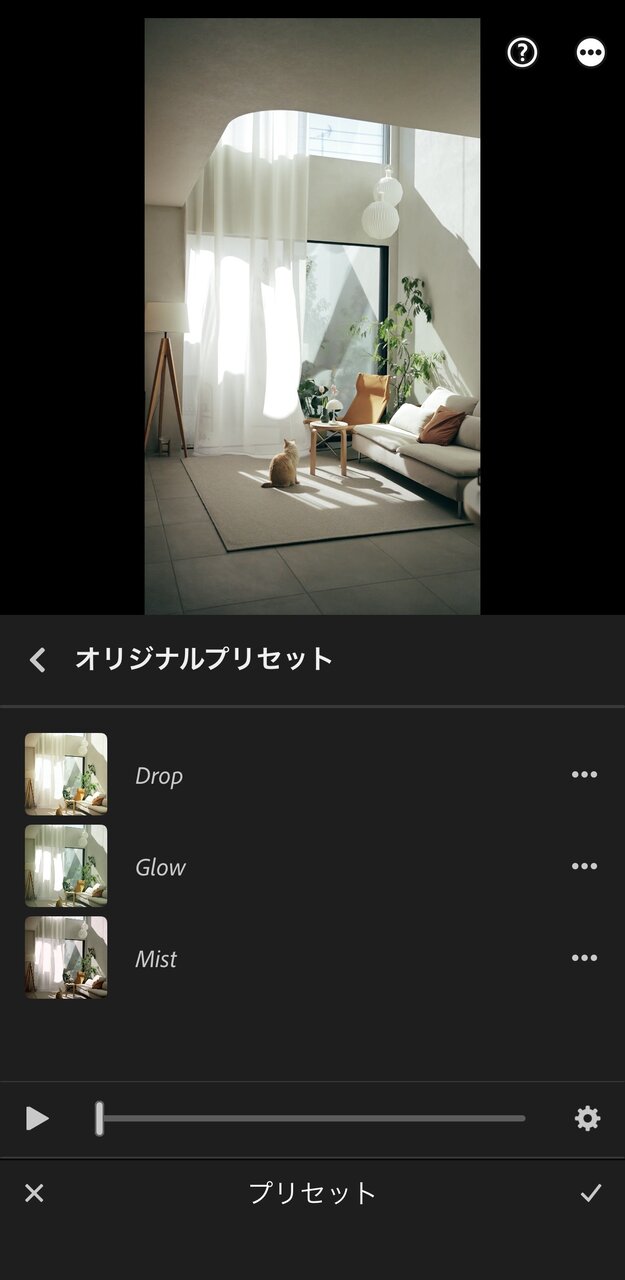Open the help question mark icon
This screenshot has width=625, height=1280.
point(522,53)
